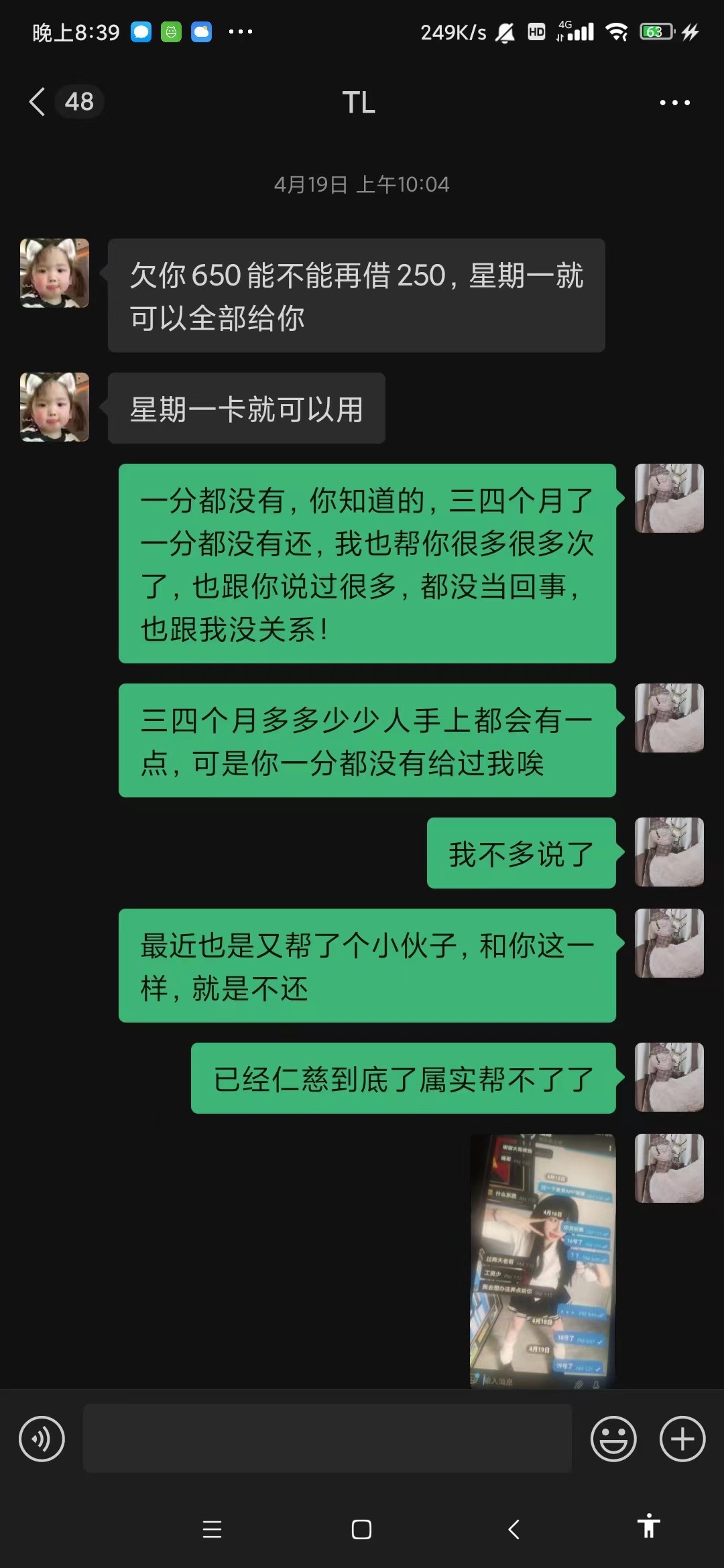Switch to voice message input
724x1568 pixels.
(42, 1439)
